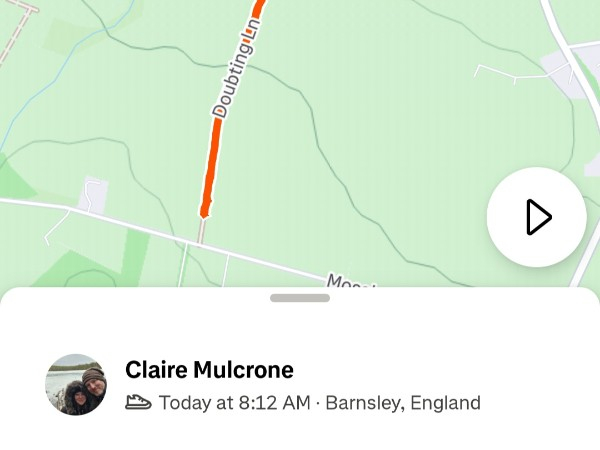Open Claire Mulcrone's profile photo
This screenshot has height=450, width=600.
(76, 384)
